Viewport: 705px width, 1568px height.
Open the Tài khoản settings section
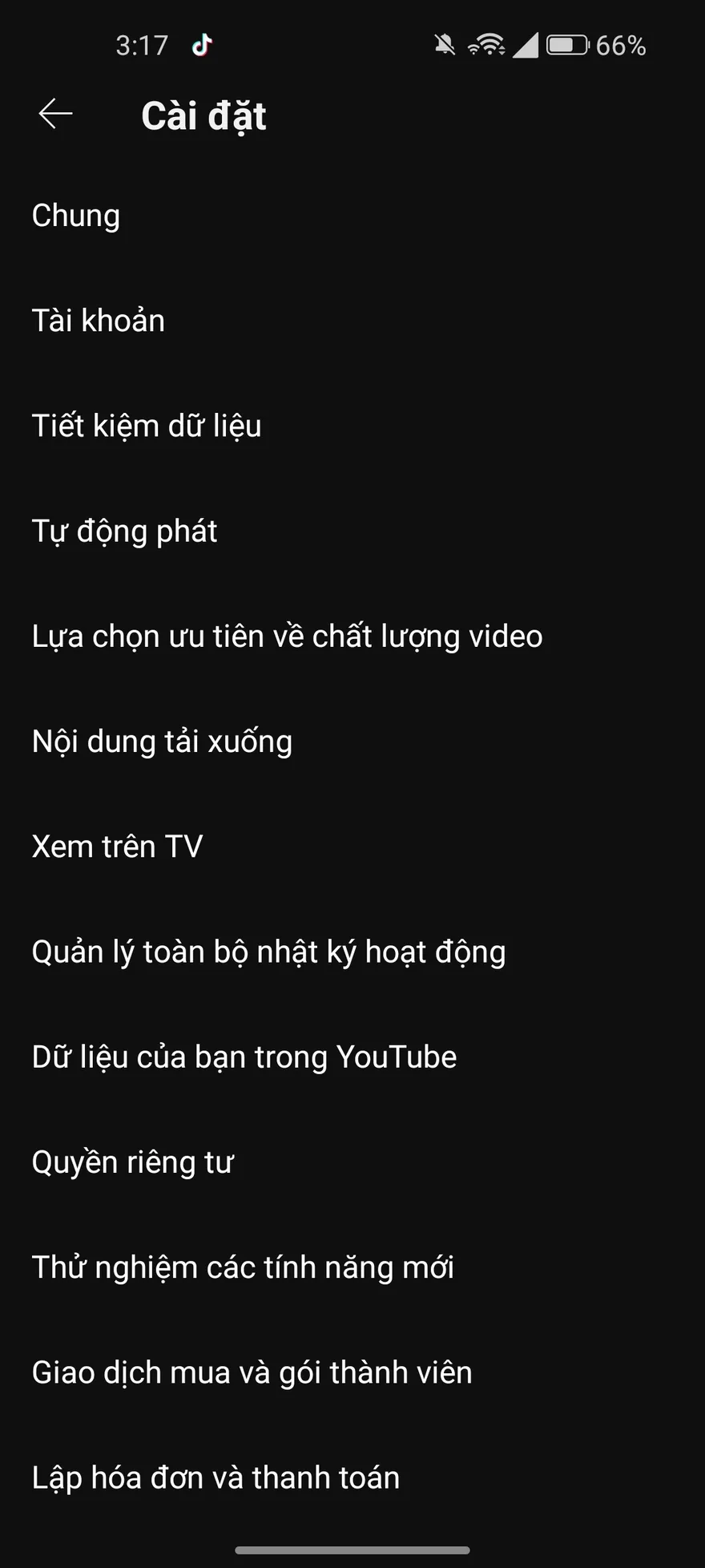click(98, 320)
